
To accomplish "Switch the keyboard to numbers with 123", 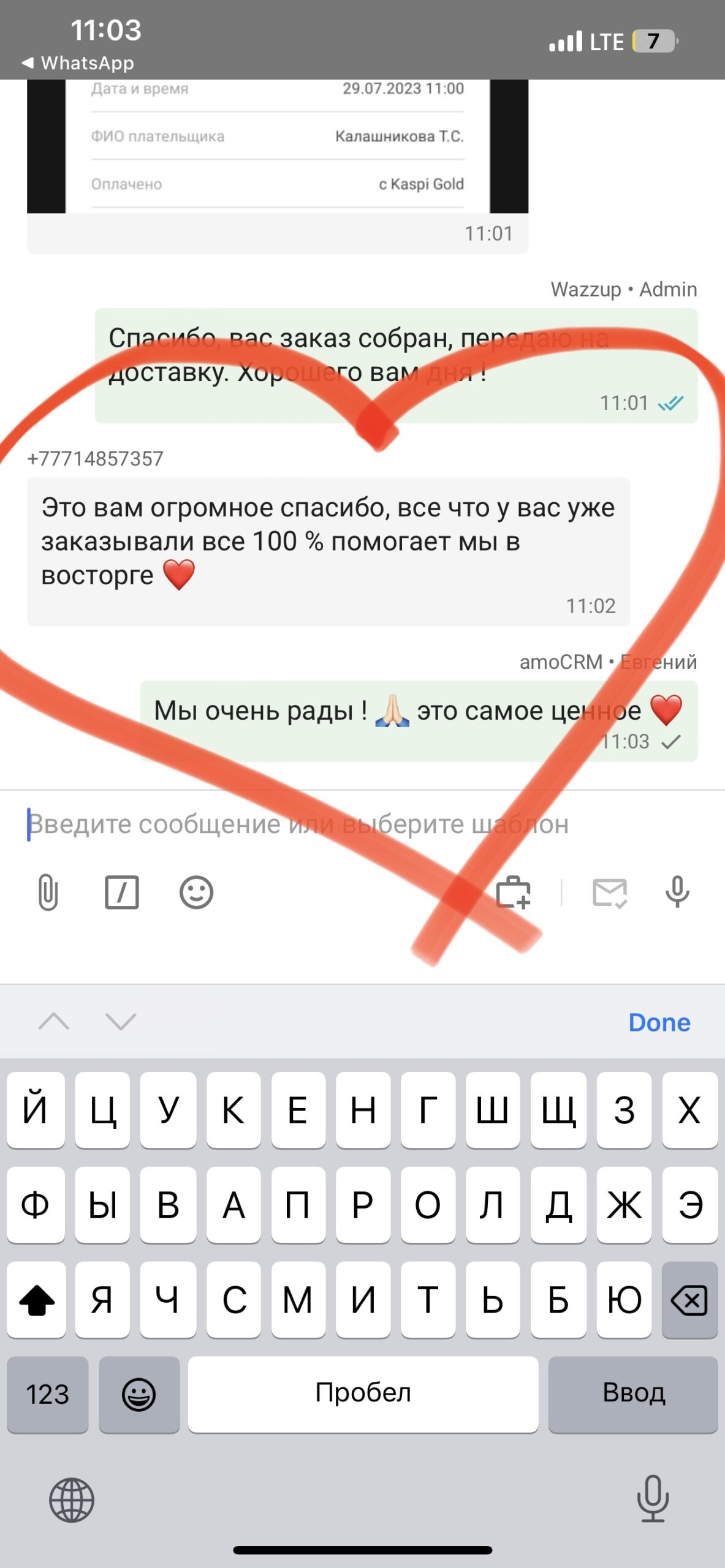I will tap(48, 1395).
